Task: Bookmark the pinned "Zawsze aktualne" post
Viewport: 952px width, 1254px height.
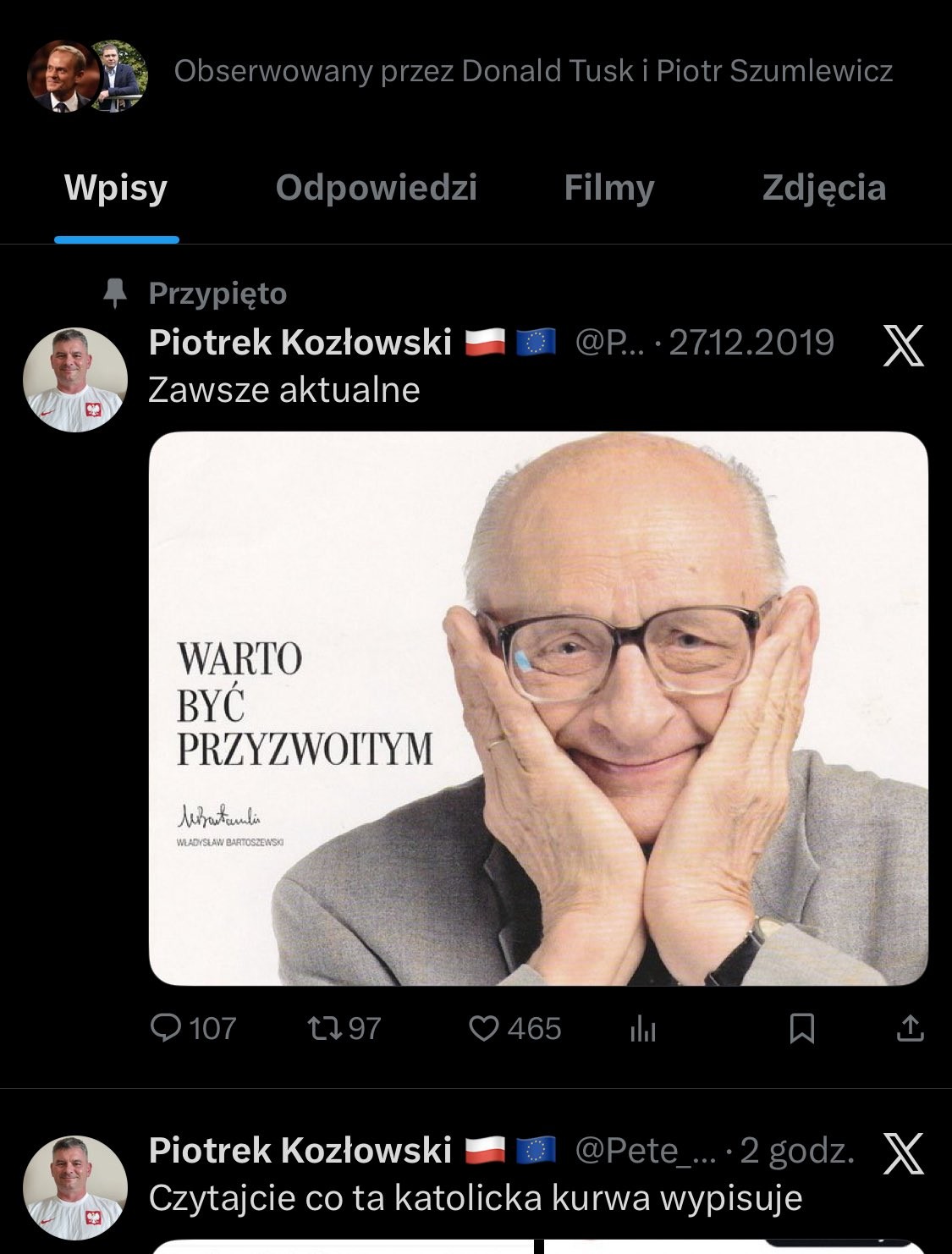Action: 801,1028
